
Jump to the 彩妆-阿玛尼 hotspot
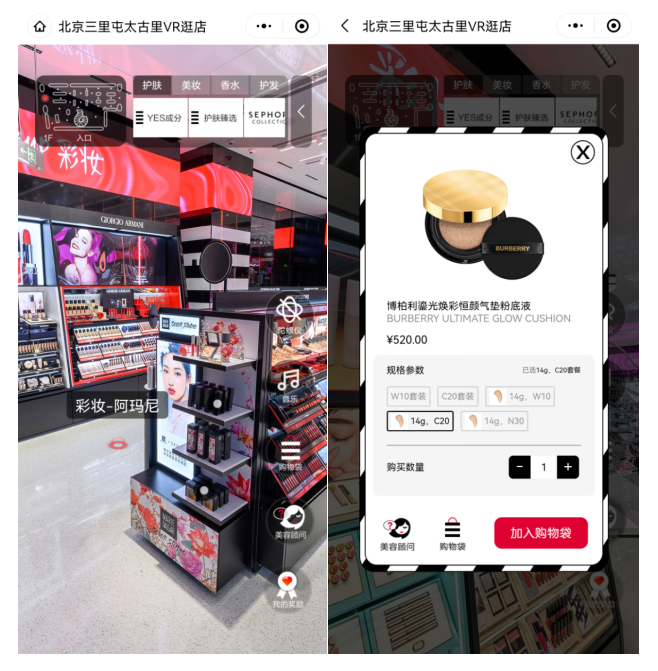pyautogui.click(x=118, y=406)
